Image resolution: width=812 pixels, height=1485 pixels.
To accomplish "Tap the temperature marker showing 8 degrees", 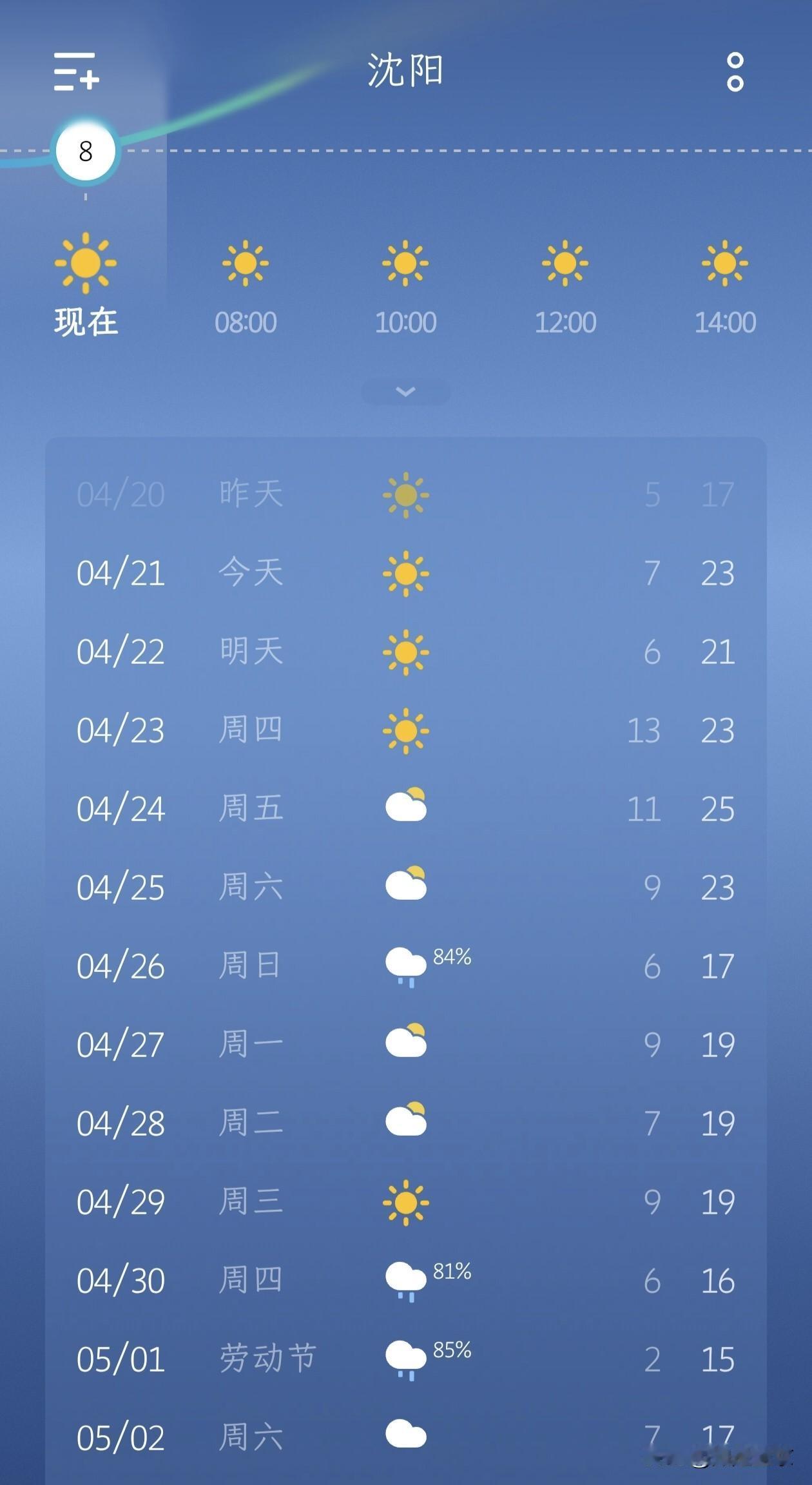I will (86, 150).
